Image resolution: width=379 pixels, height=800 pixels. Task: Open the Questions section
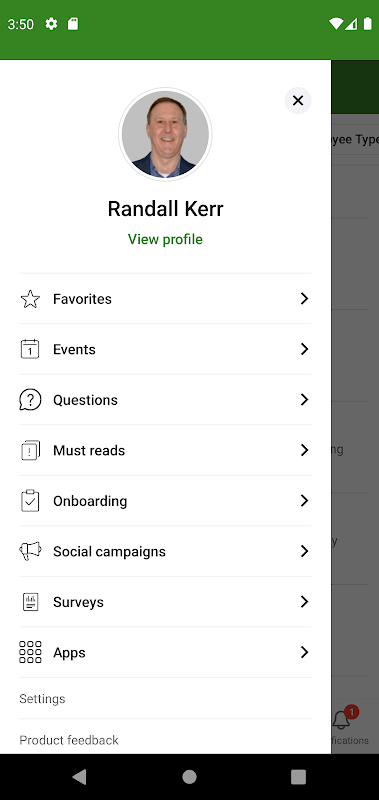coord(165,399)
